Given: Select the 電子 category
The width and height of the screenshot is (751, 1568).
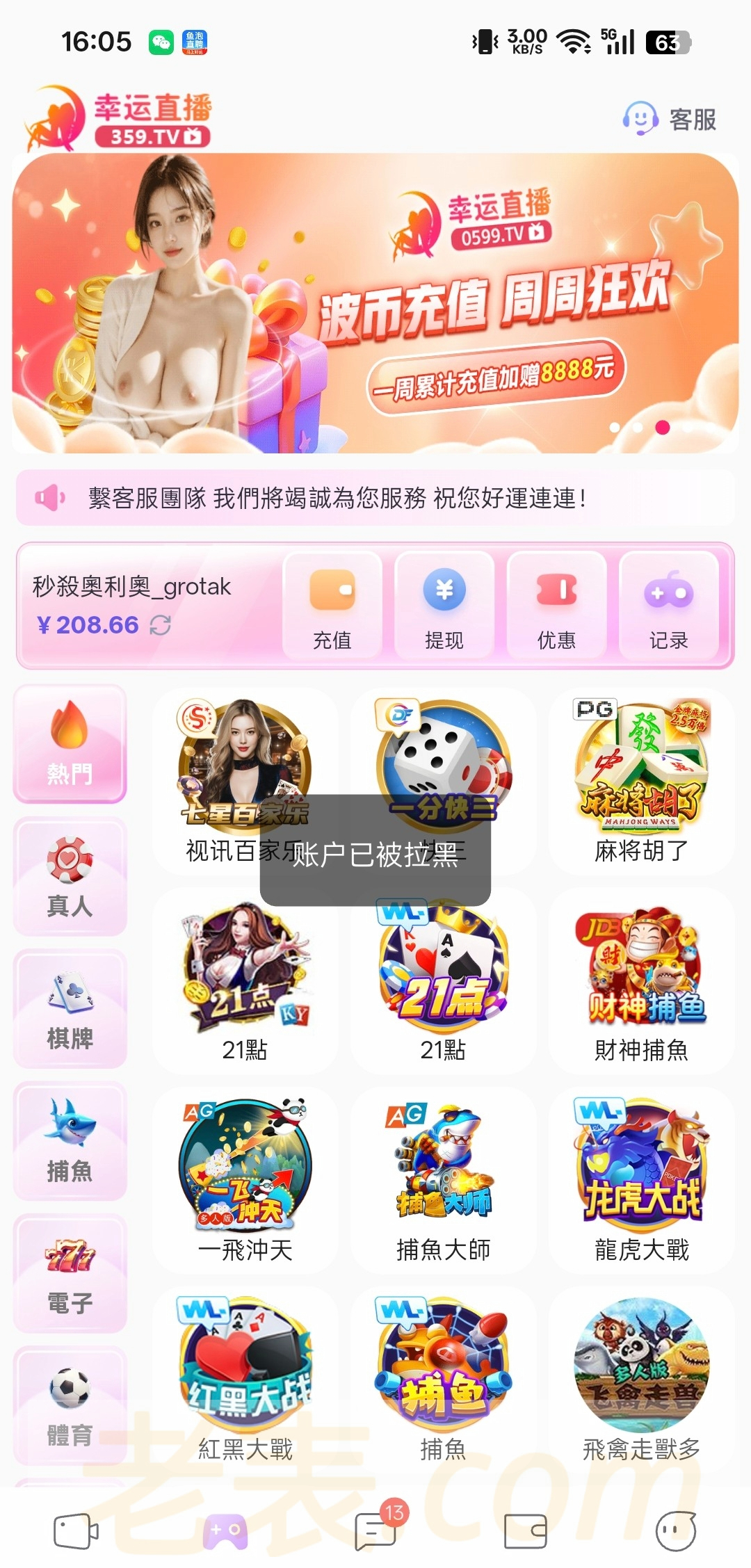Looking at the screenshot, I should 70,1274.
